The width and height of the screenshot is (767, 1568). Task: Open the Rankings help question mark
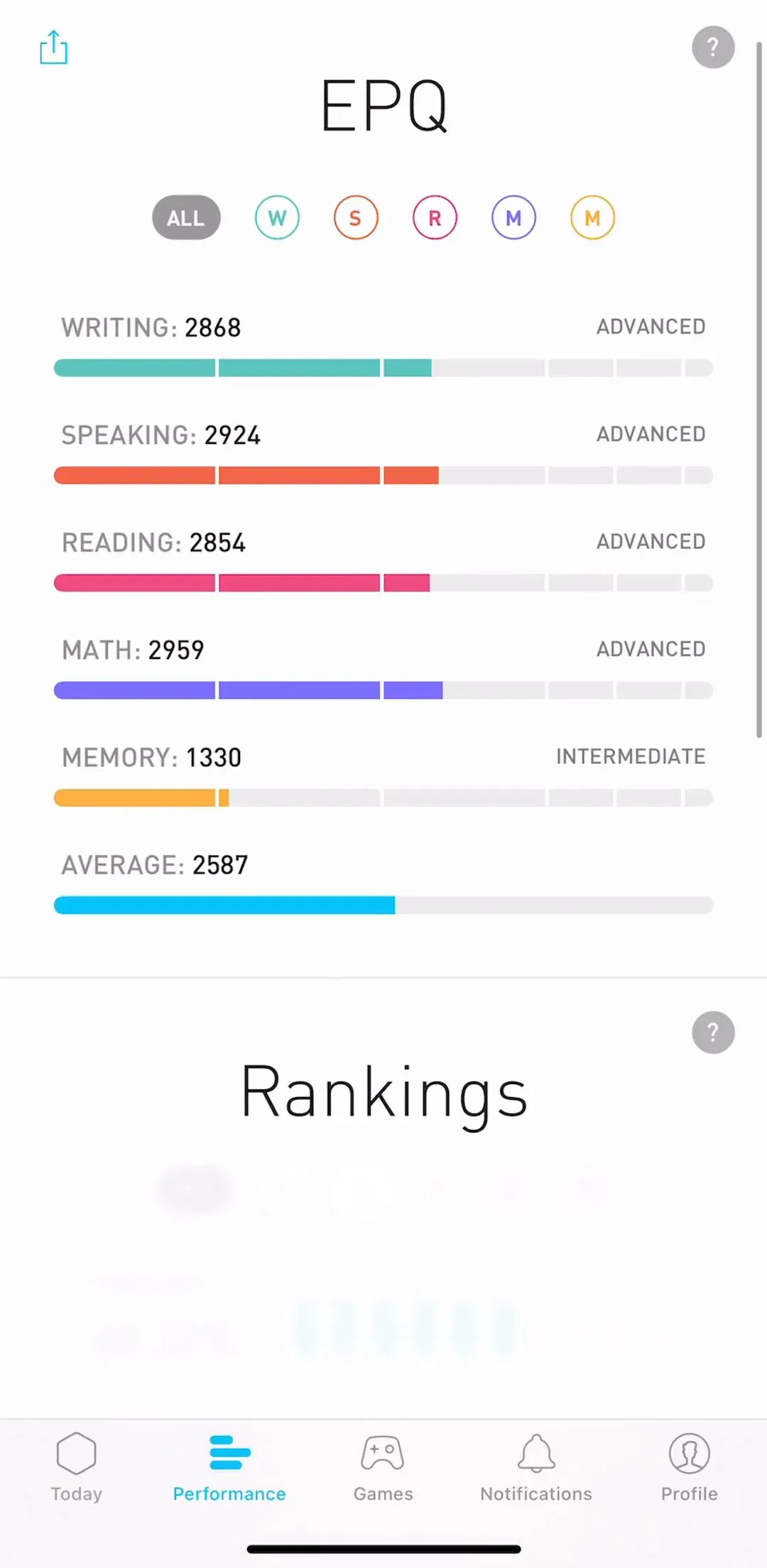pyautogui.click(x=713, y=1032)
